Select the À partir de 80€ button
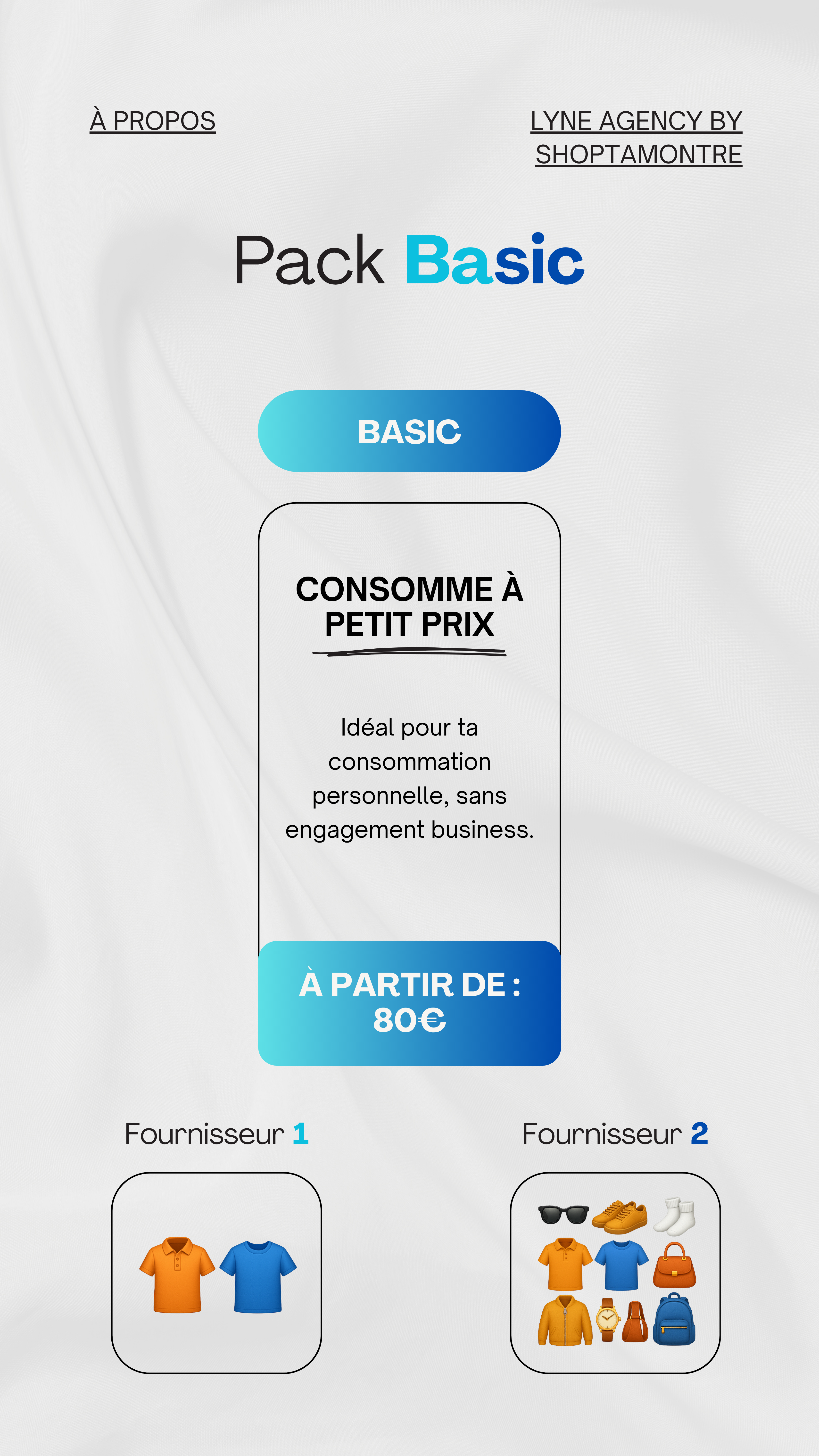819x1456 pixels. pyautogui.click(x=409, y=1003)
